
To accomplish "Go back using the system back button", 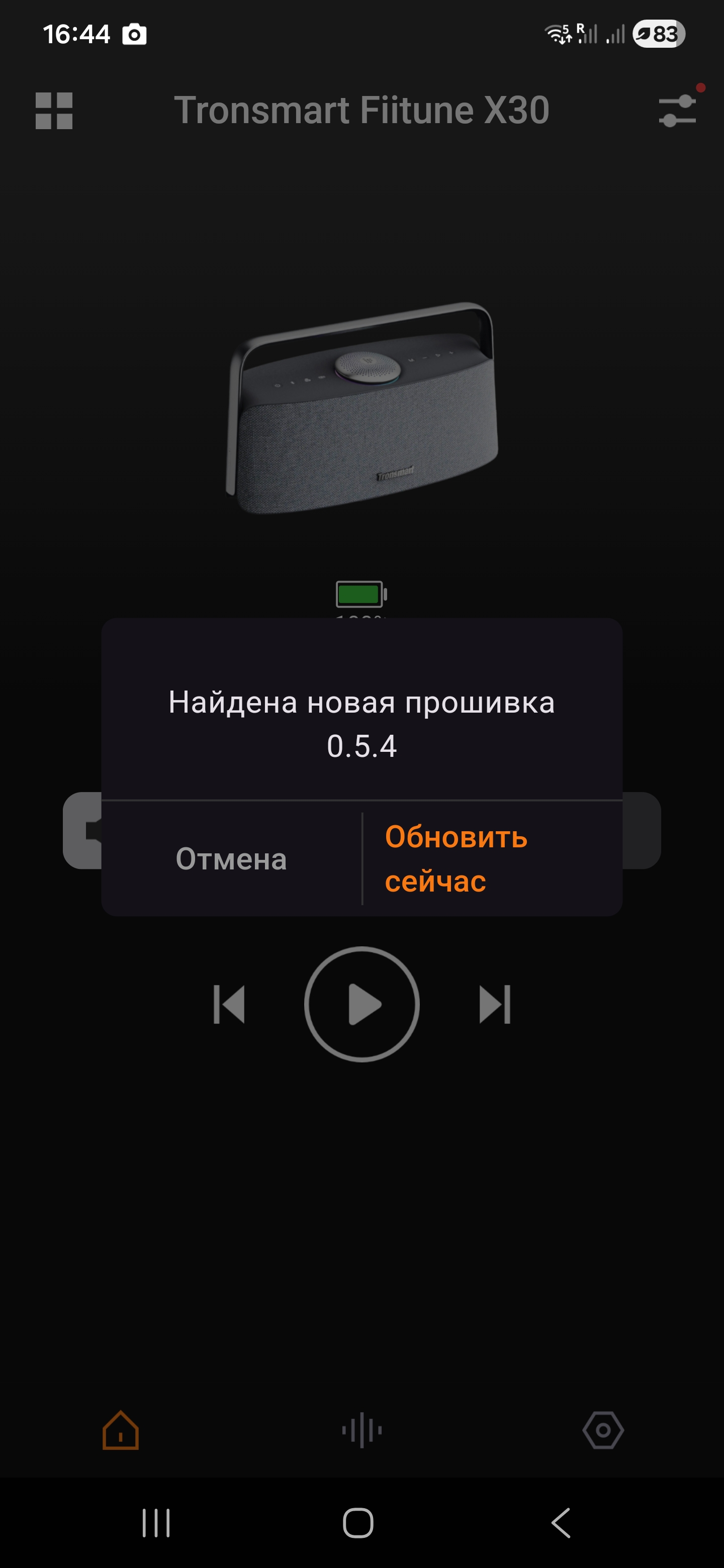I will [561, 1523].
